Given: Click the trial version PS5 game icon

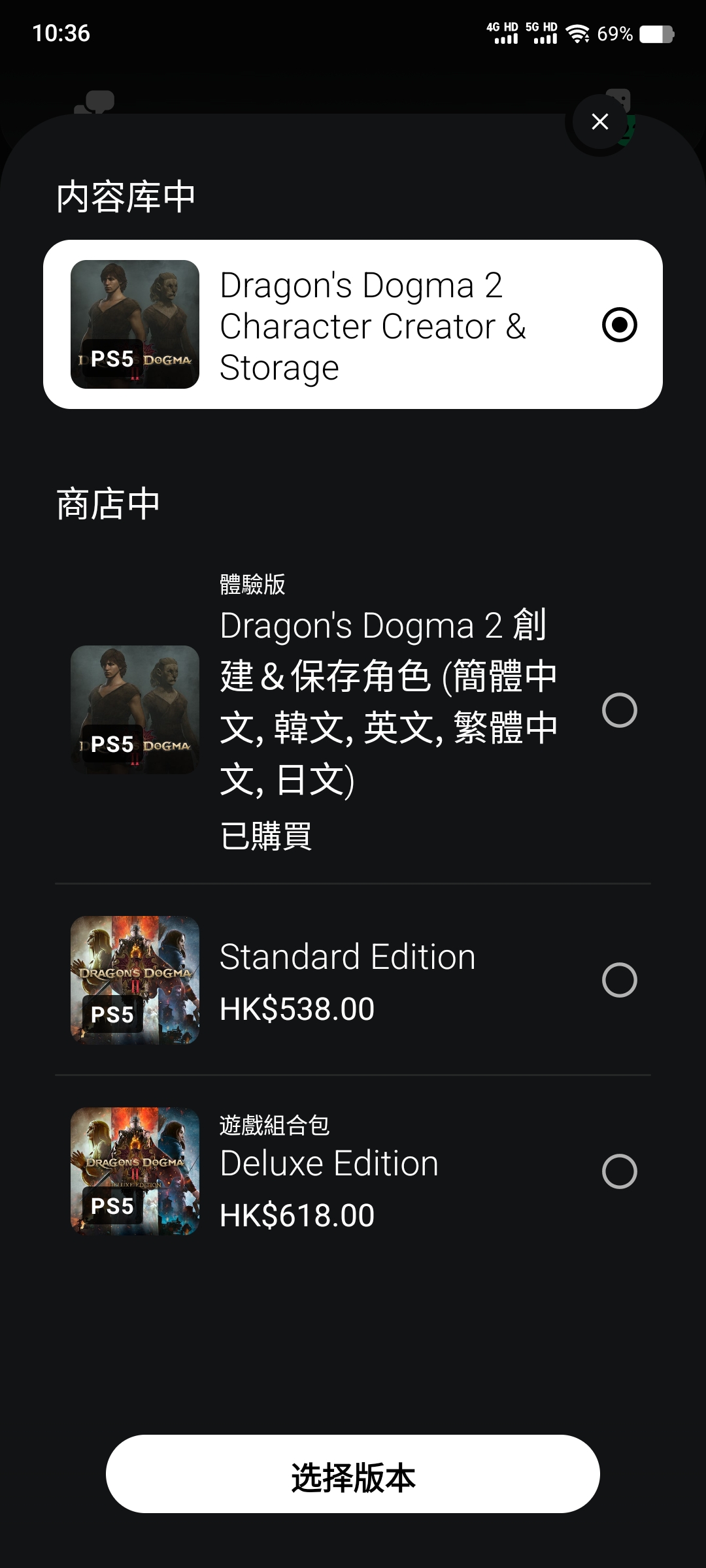Looking at the screenshot, I should [135, 710].
